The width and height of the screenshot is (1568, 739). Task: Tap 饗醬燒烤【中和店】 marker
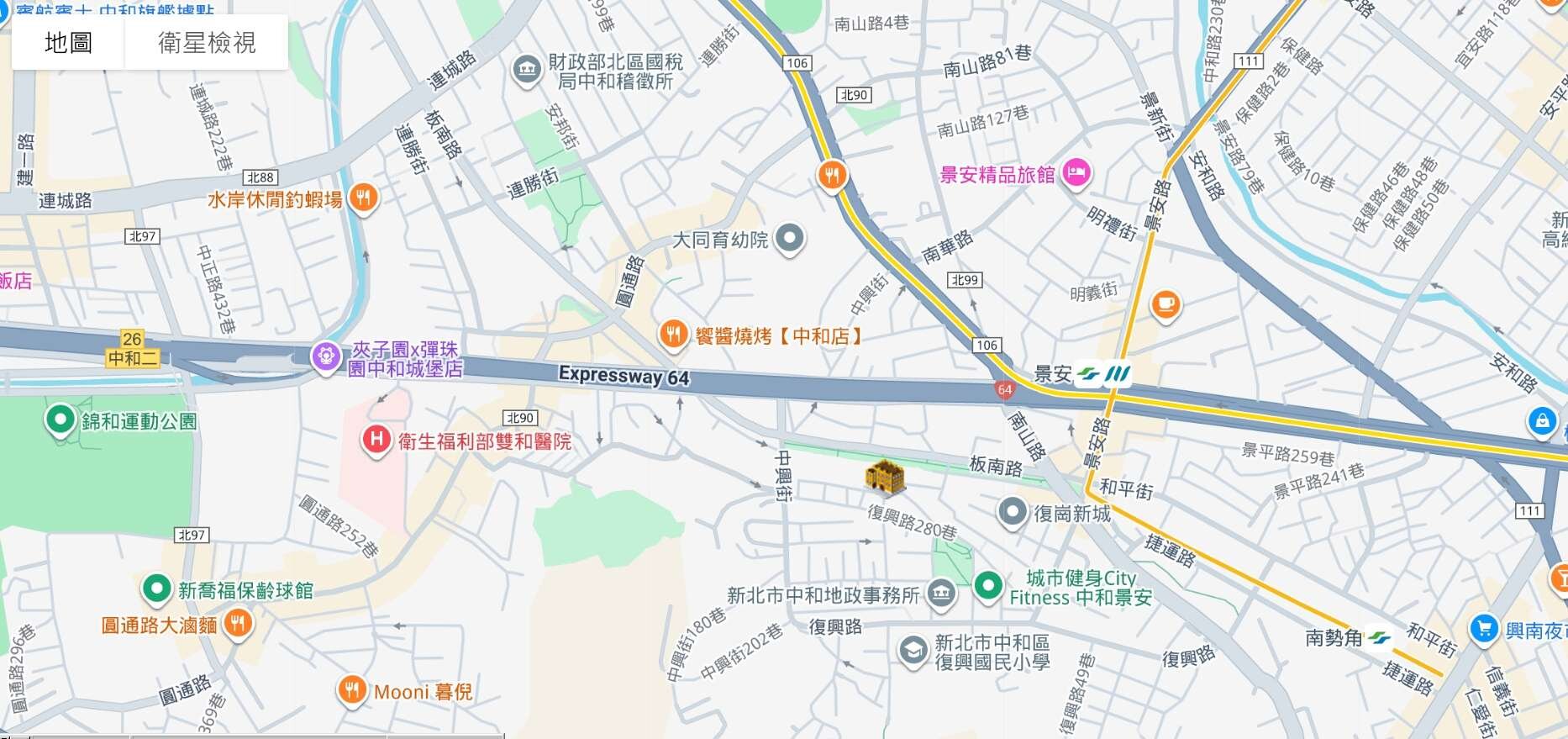click(673, 335)
